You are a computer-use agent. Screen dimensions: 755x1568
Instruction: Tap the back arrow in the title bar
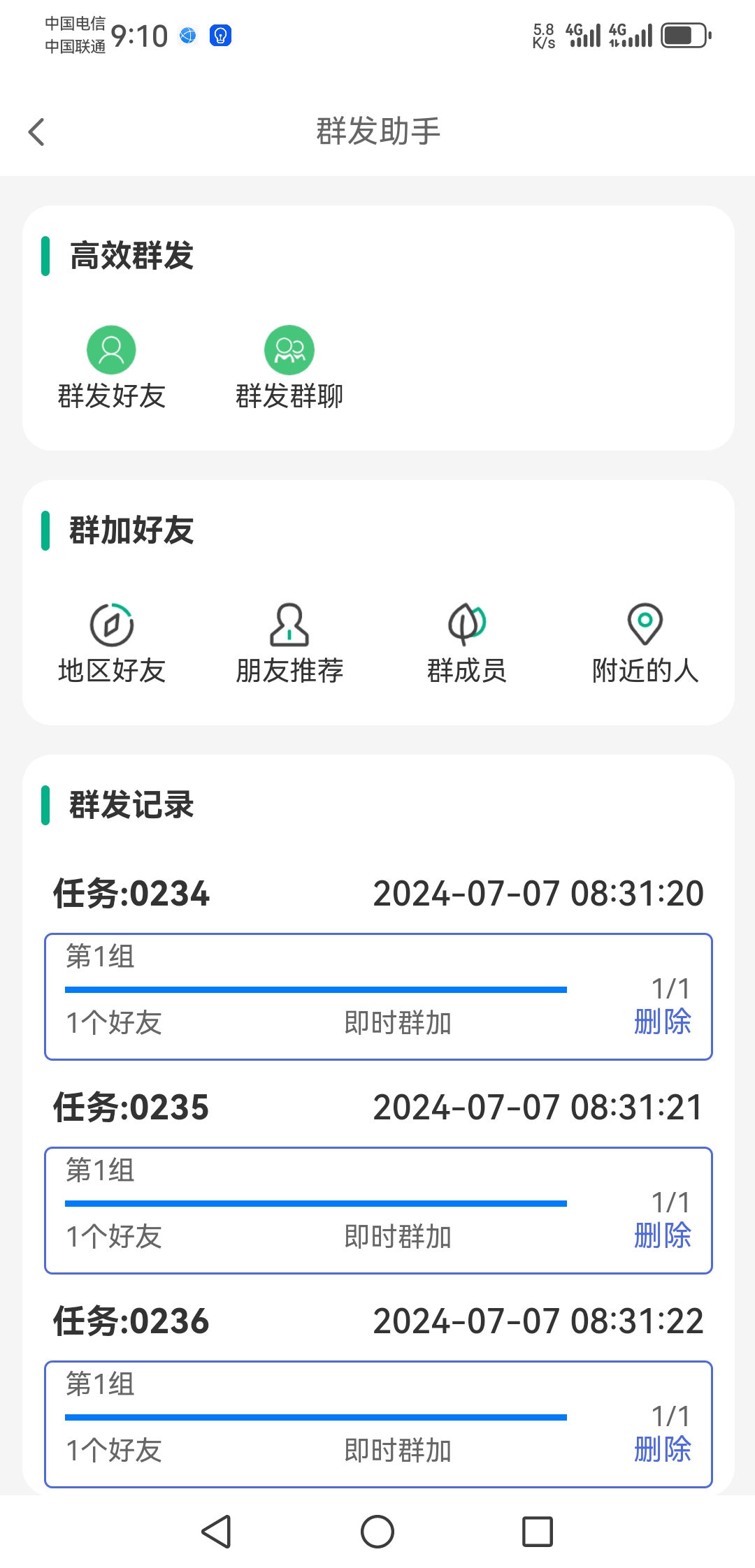tap(36, 131)
